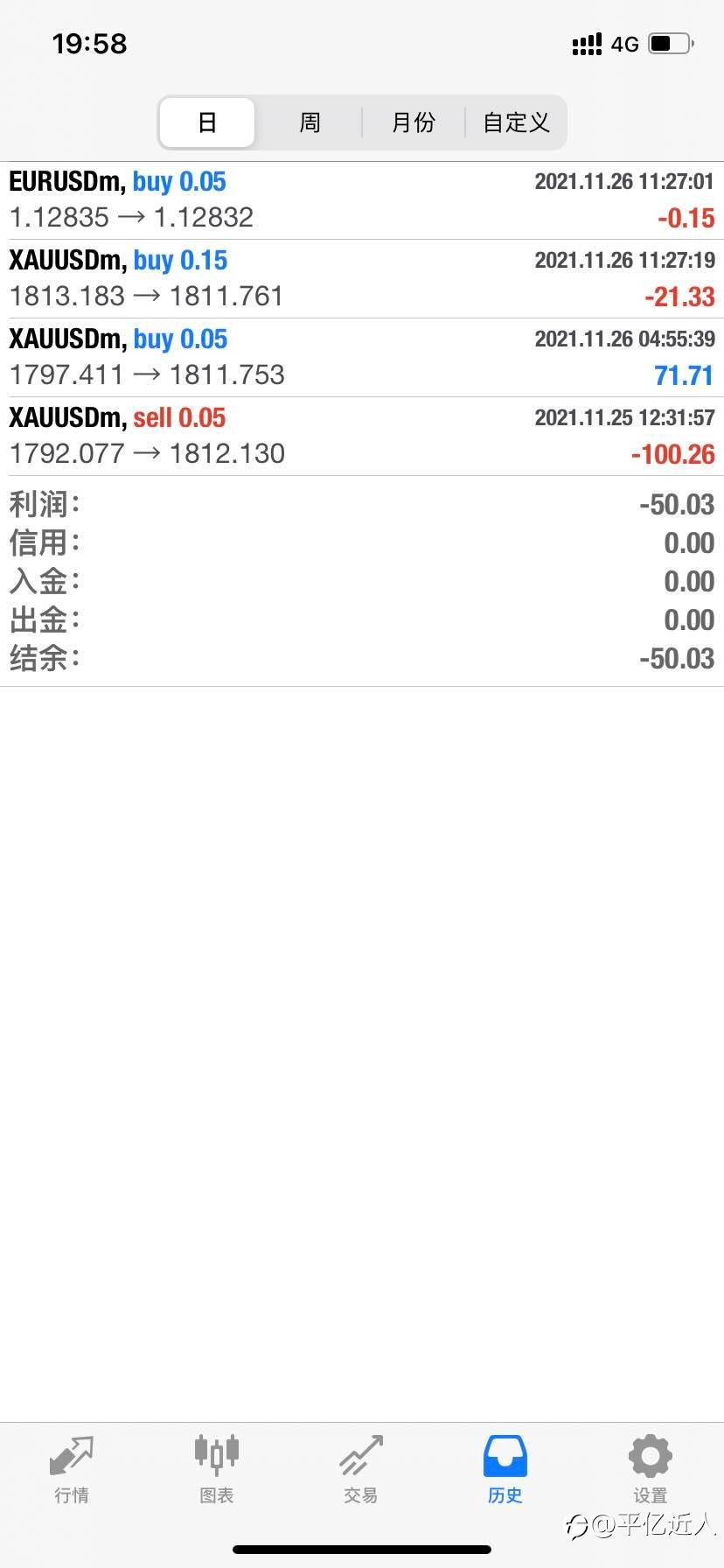Tap the 历史 history tab

point(505,1470)
